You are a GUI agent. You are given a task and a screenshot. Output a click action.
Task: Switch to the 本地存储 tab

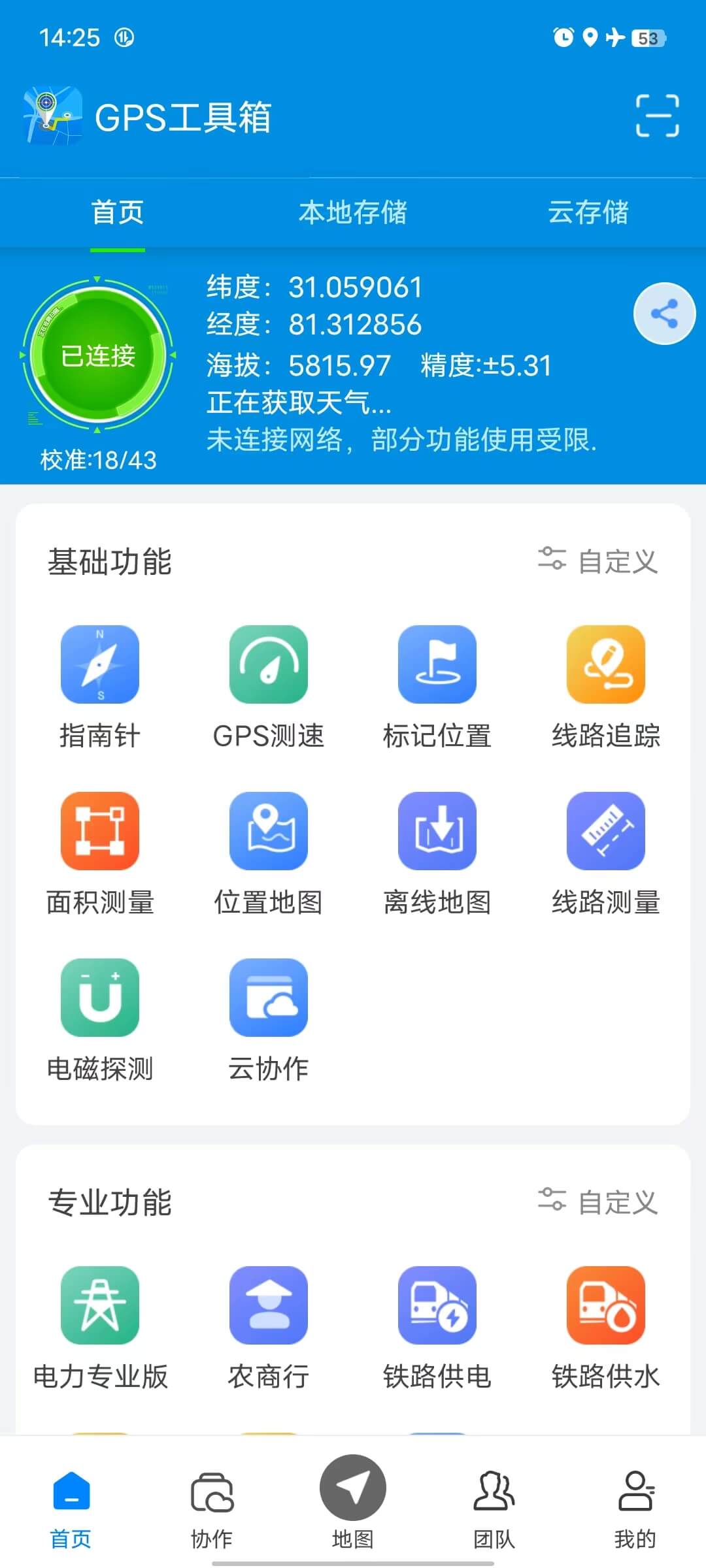click(353, 212)
